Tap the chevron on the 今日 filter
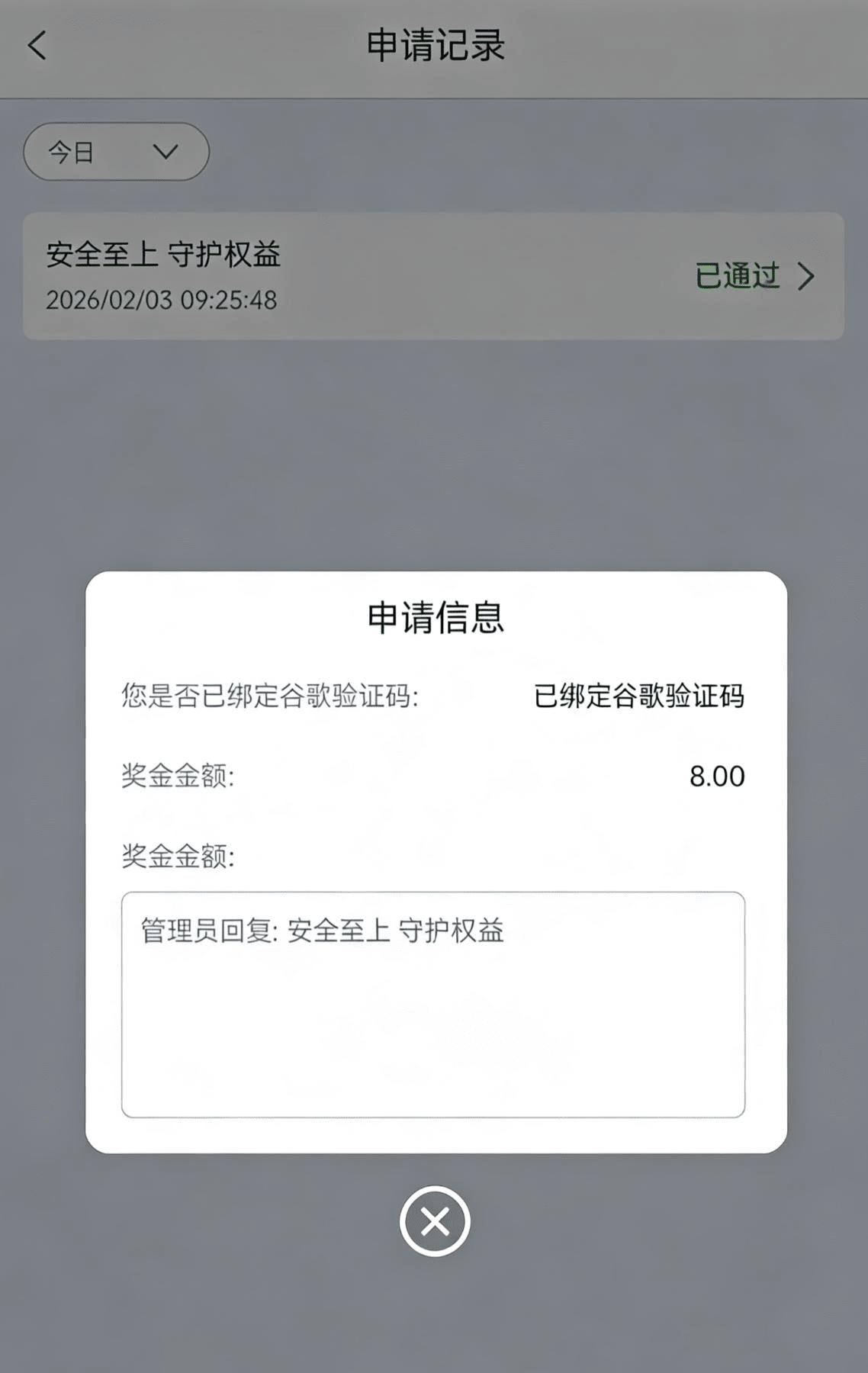 tap(166, 153)
